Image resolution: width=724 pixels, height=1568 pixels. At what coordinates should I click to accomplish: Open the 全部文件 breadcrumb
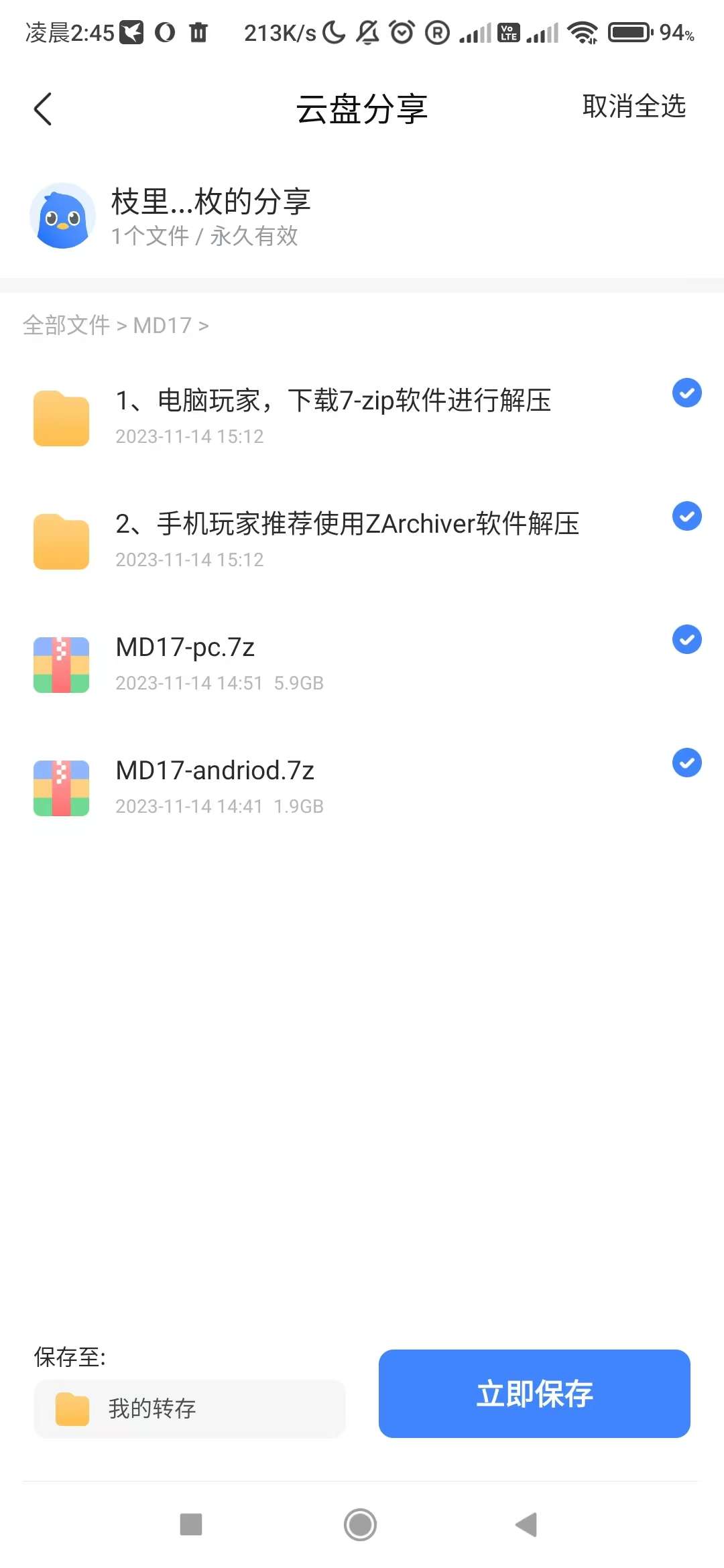(x=66, y=326)
